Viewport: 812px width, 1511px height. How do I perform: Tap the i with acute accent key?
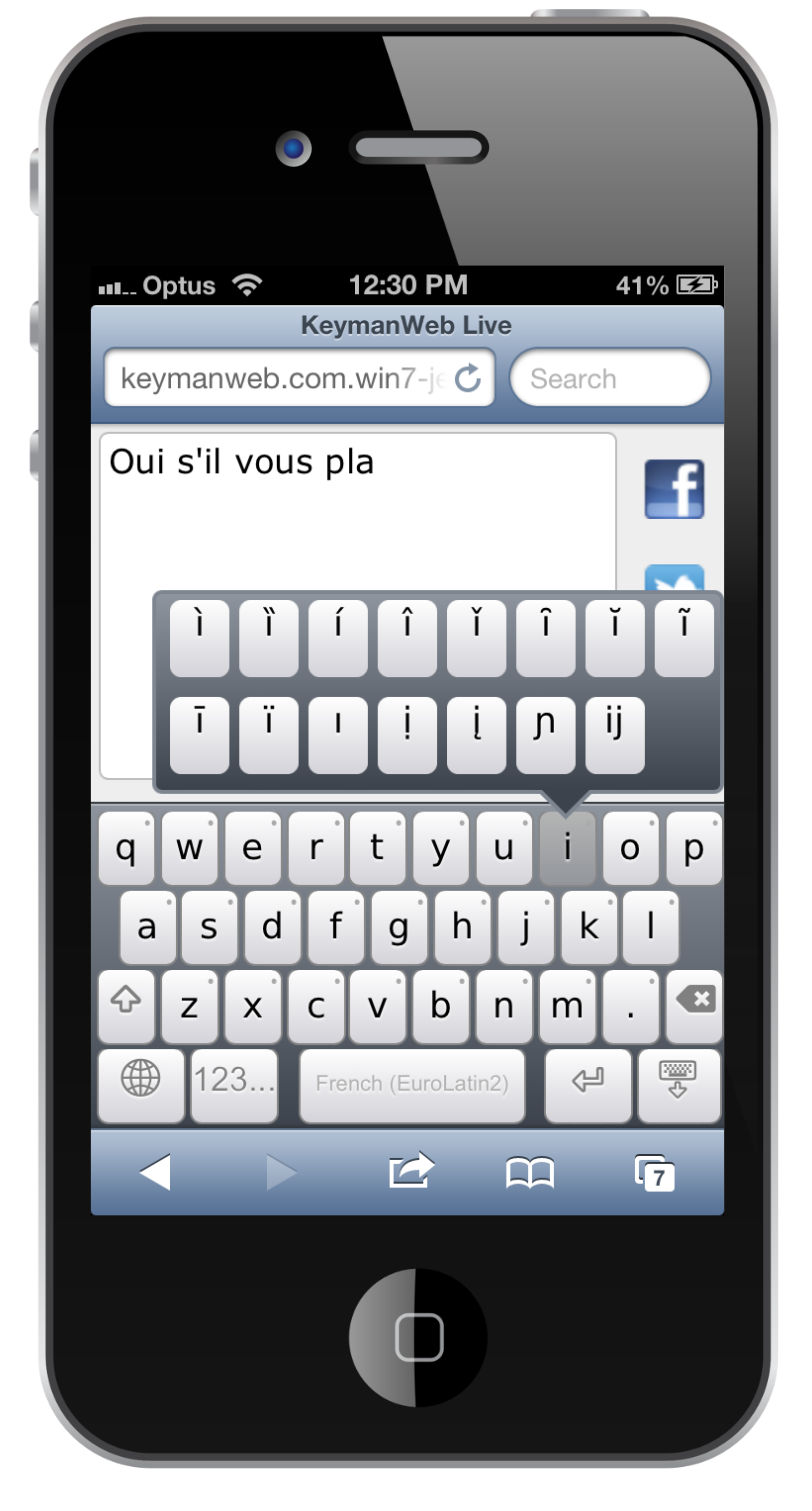click(338, 638)
